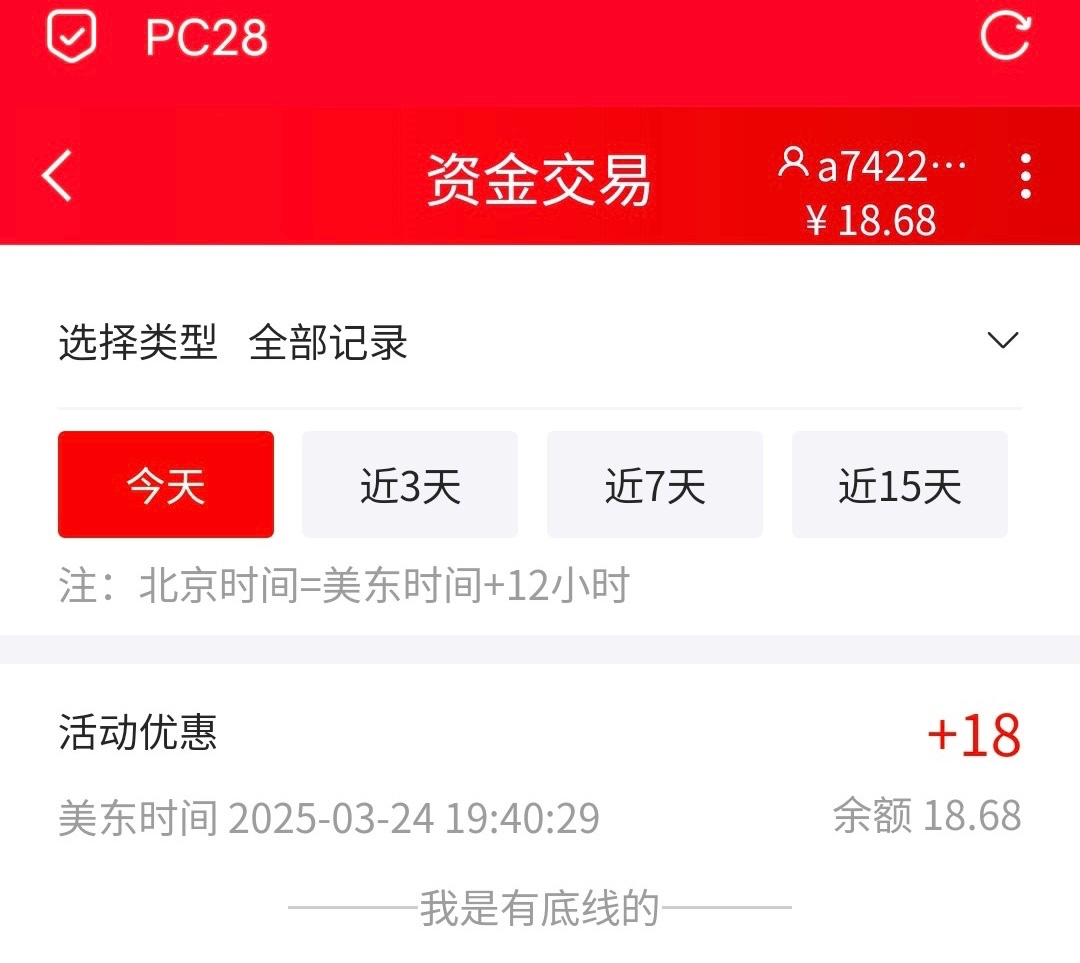
Task: Choose the 近15天 time range
Action: tap(900, 485)
